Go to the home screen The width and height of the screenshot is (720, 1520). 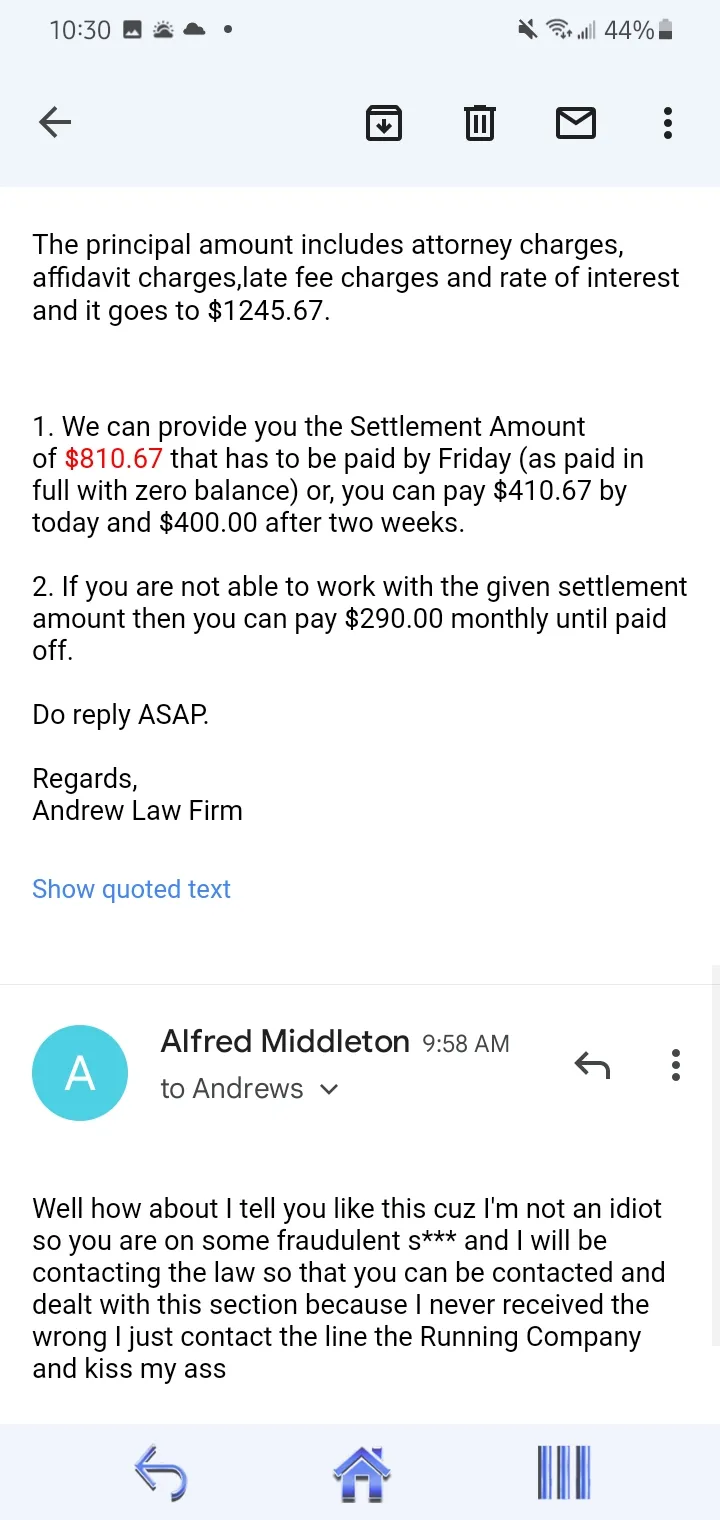click(361, 1472)
